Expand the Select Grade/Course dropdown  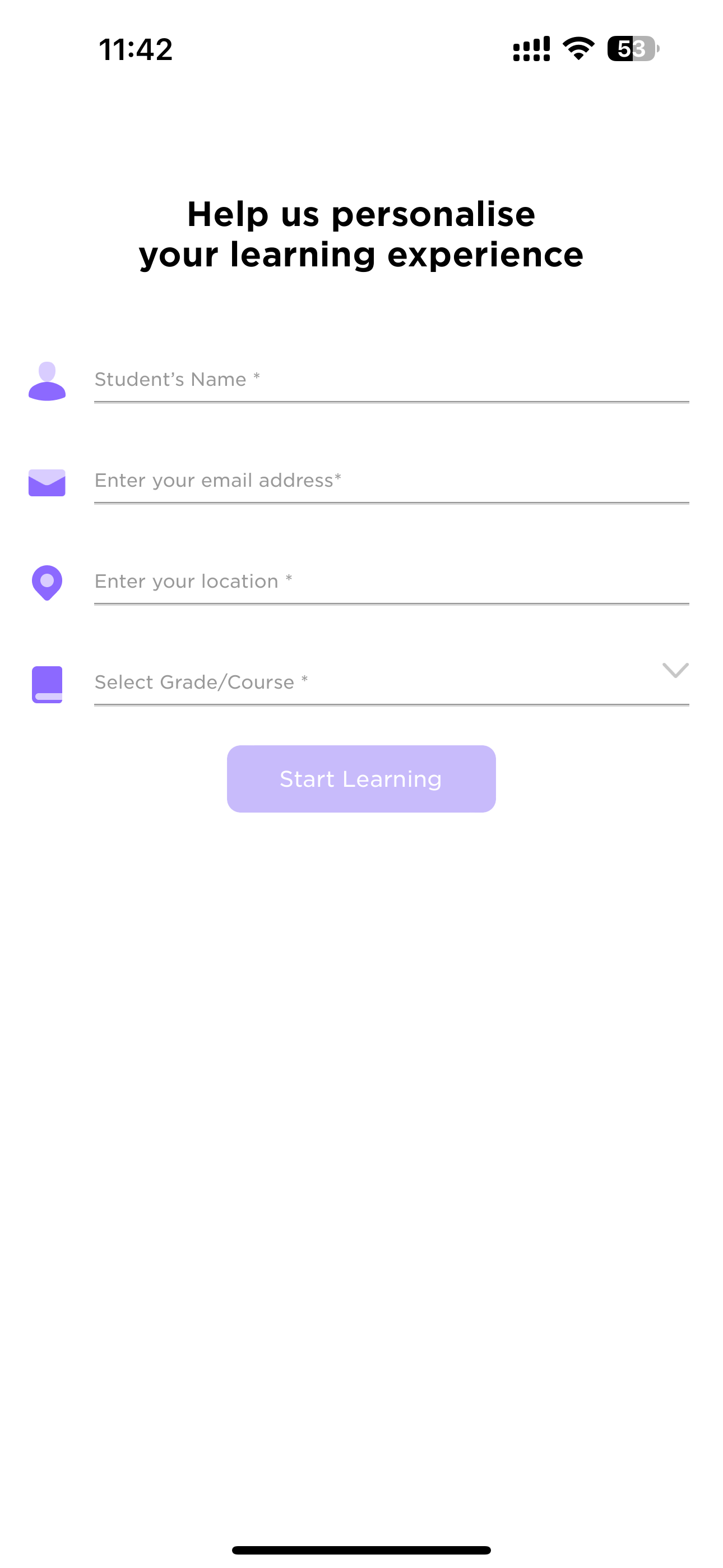coord(391,682)
